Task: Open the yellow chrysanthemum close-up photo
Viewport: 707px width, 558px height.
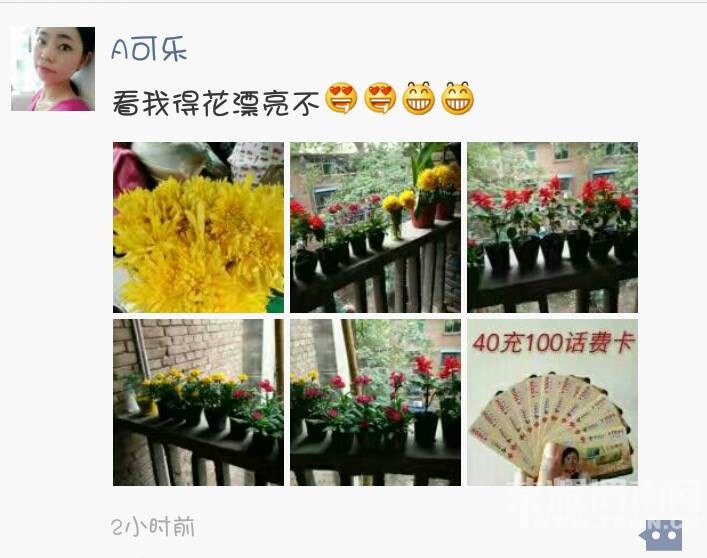Action: point(198,227)
